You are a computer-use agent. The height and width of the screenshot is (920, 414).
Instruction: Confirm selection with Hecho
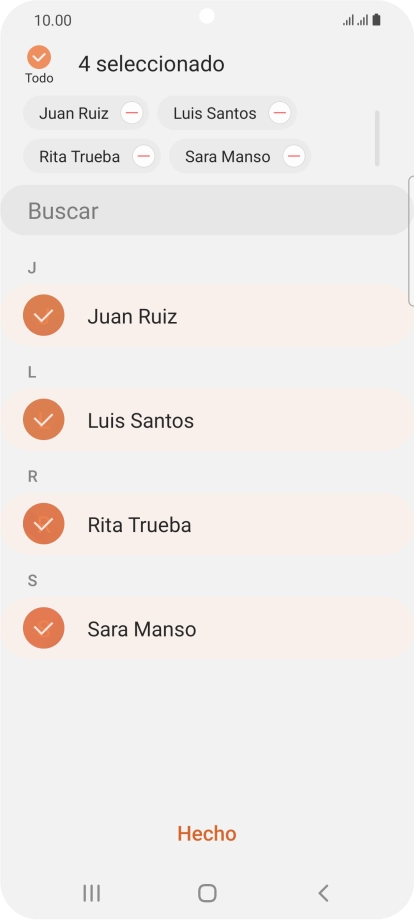207,834
